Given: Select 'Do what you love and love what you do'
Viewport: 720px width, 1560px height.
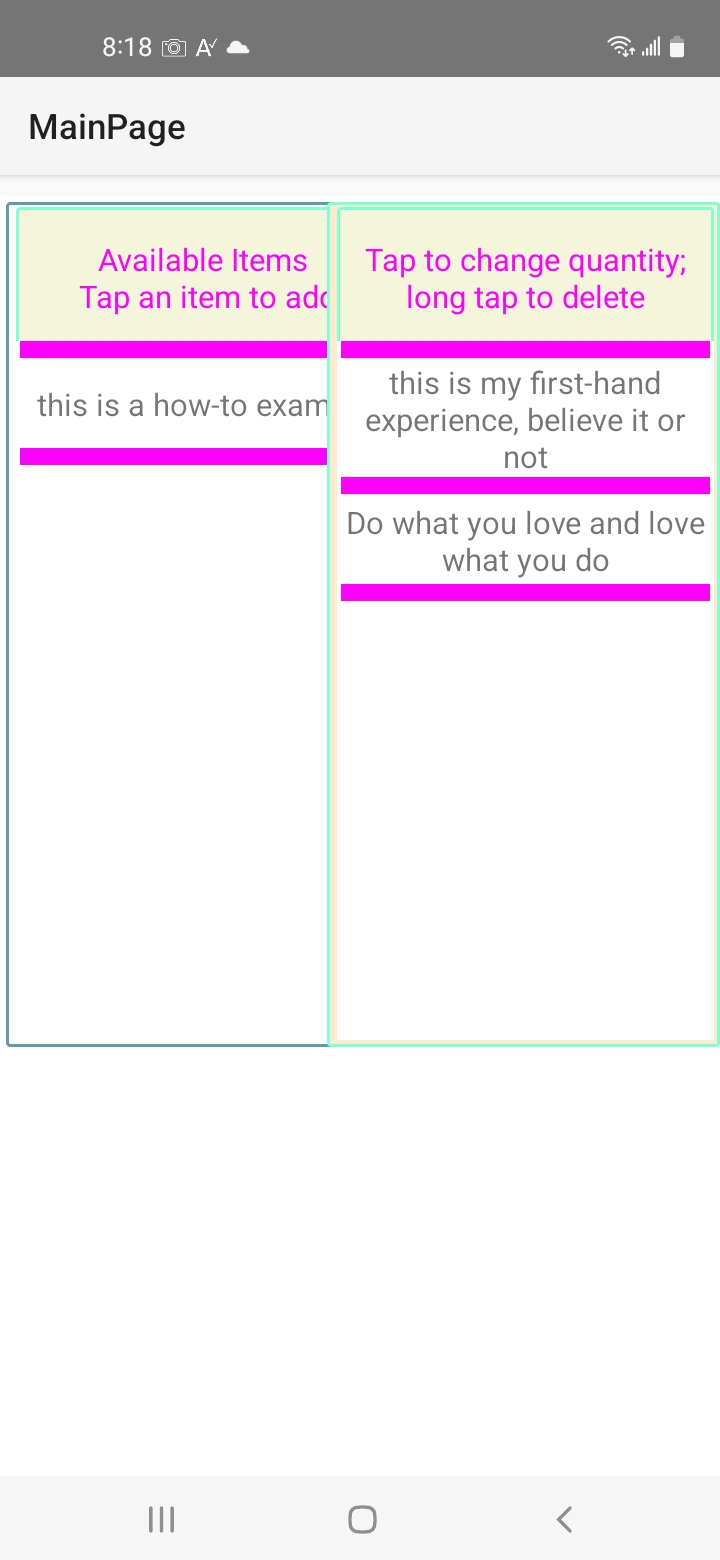Looking at the screenshot, I should click(525, 541).
